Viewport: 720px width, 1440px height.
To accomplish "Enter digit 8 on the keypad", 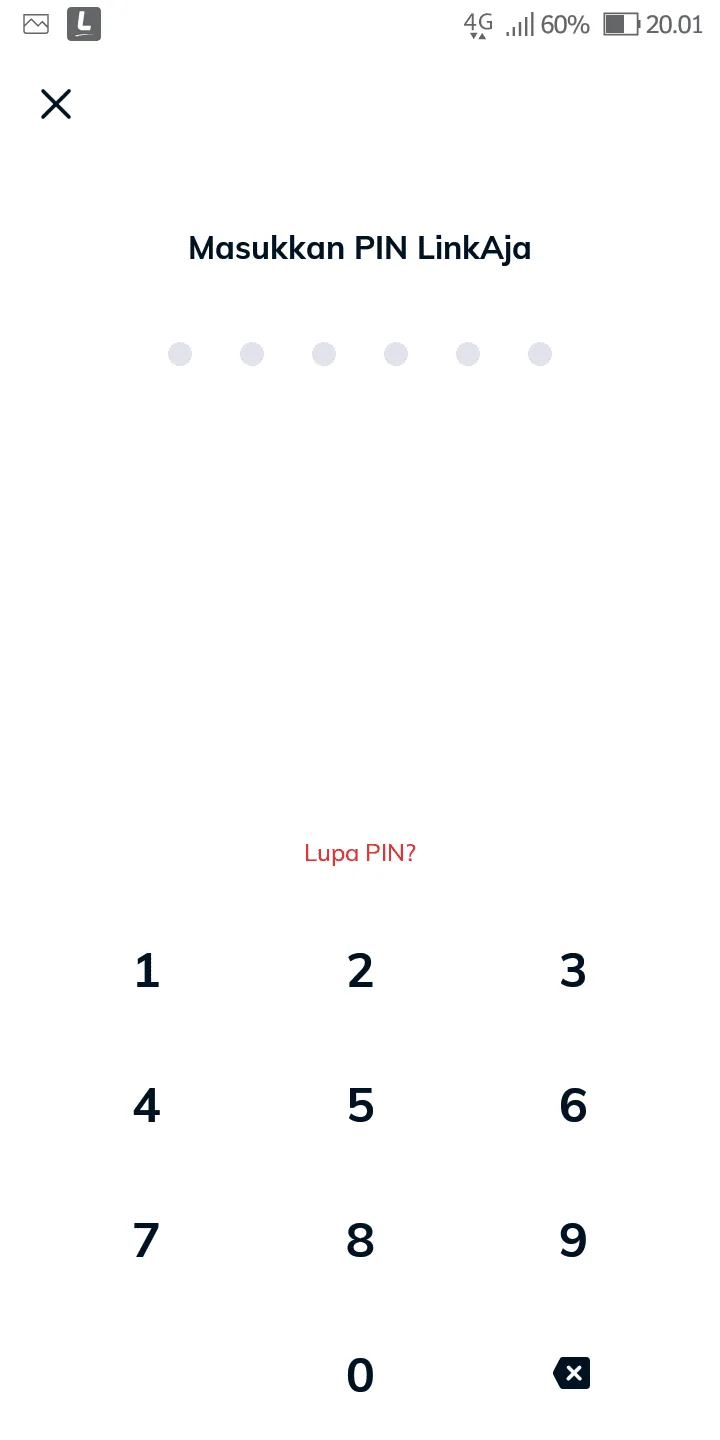I will (x=360, y=1241).
